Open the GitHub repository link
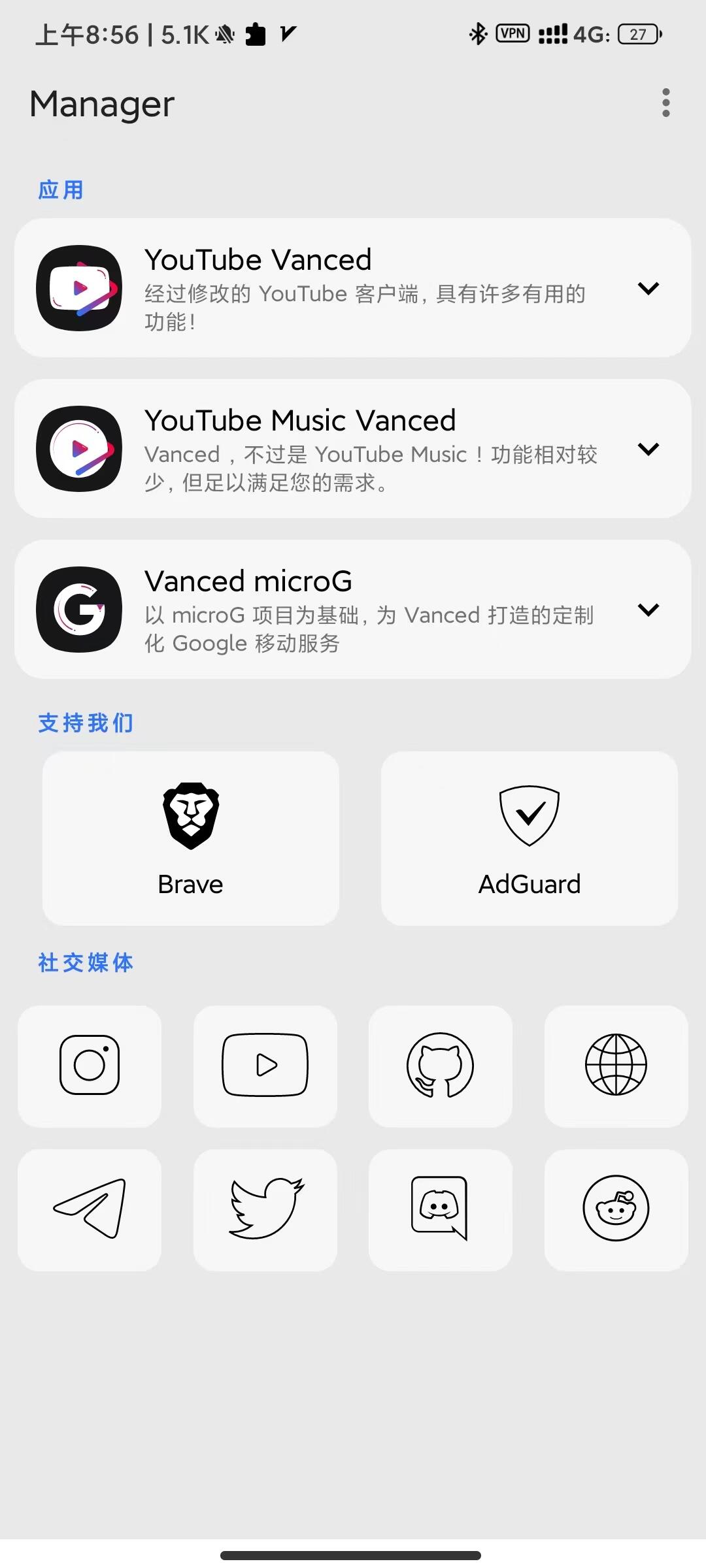706x1568 pixels. pyautogui.click(x=441, y=1066)
